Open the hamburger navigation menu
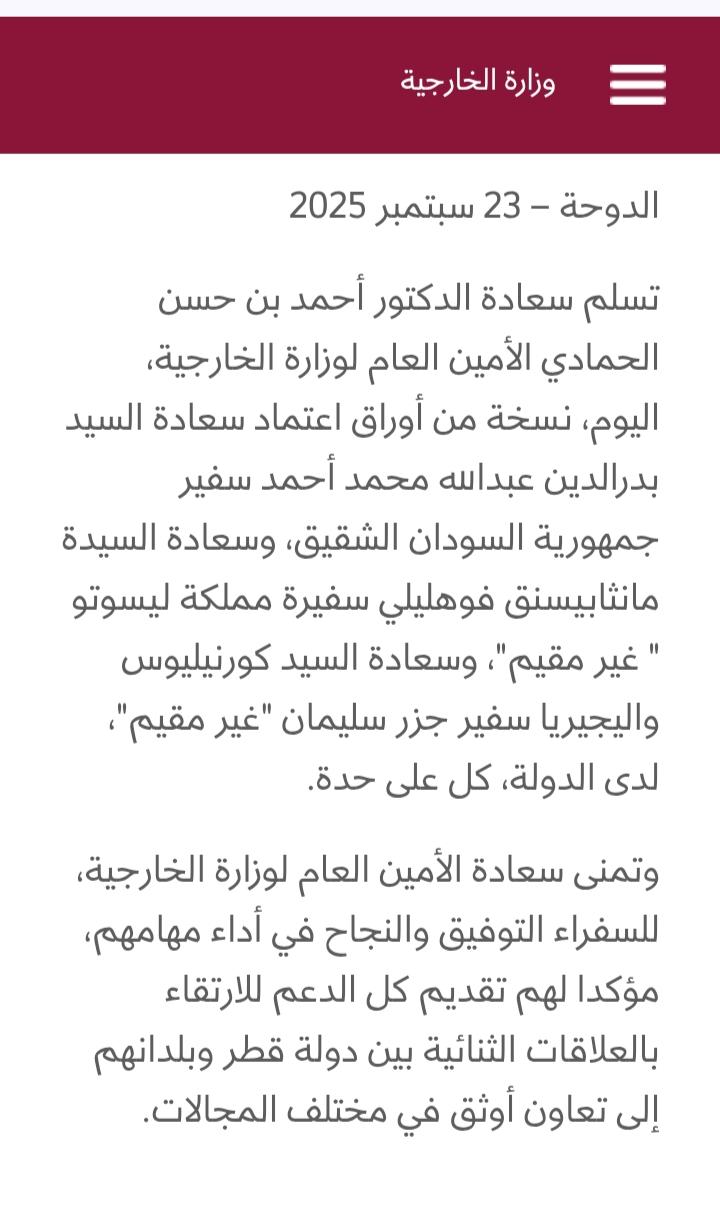Image resolution: width=720 pixels, height=1209 pixels. click(x=637, y=84)
